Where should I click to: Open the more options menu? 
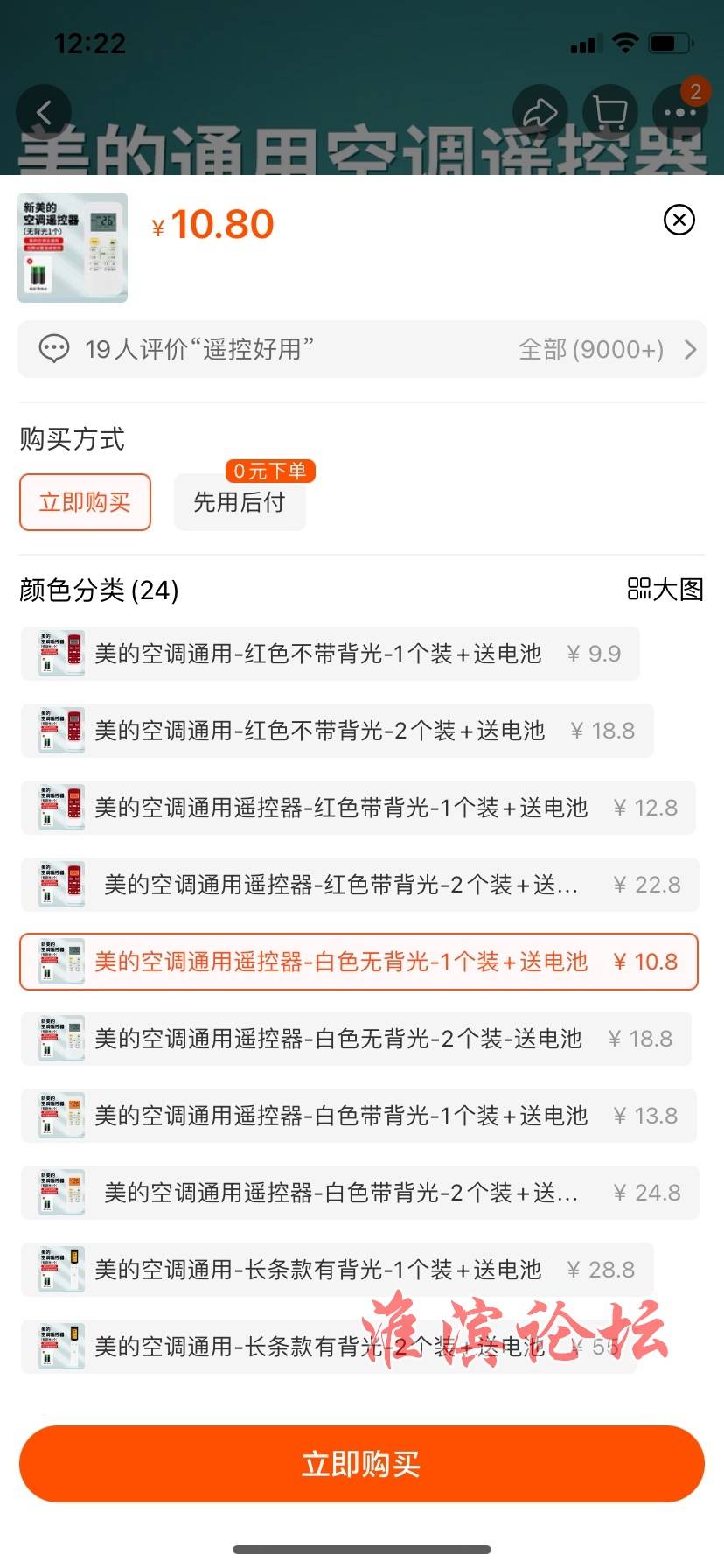pos(679,112)
